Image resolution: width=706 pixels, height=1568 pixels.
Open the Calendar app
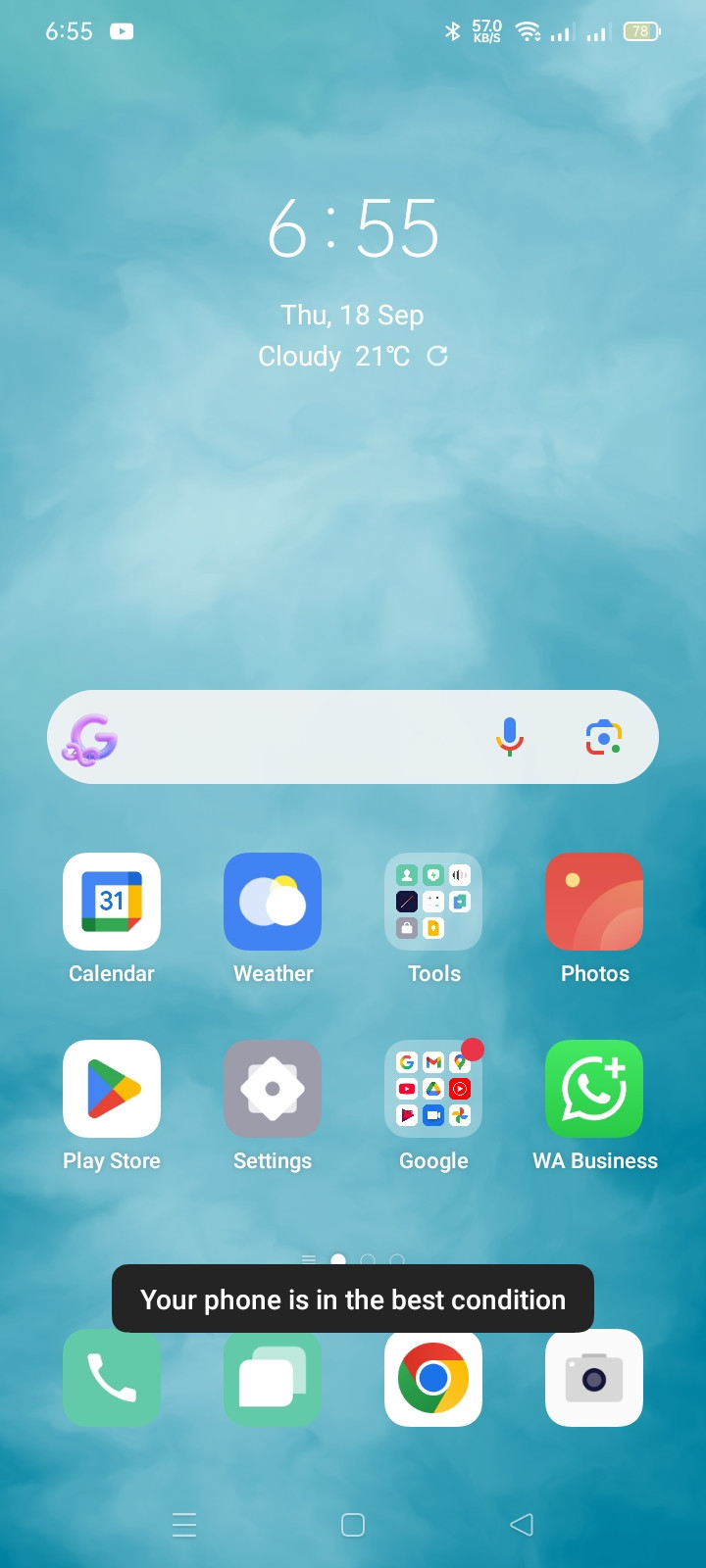click(112, 902)
